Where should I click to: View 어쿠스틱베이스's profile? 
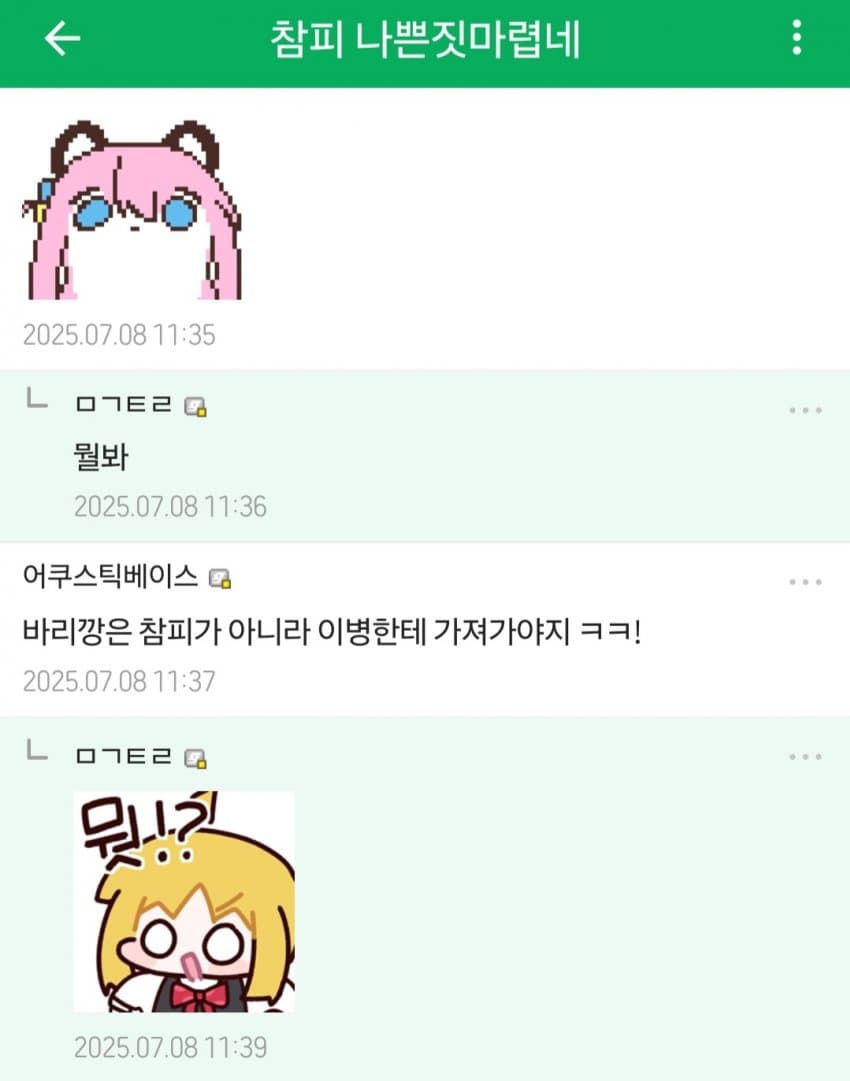[x=110, y=577]
